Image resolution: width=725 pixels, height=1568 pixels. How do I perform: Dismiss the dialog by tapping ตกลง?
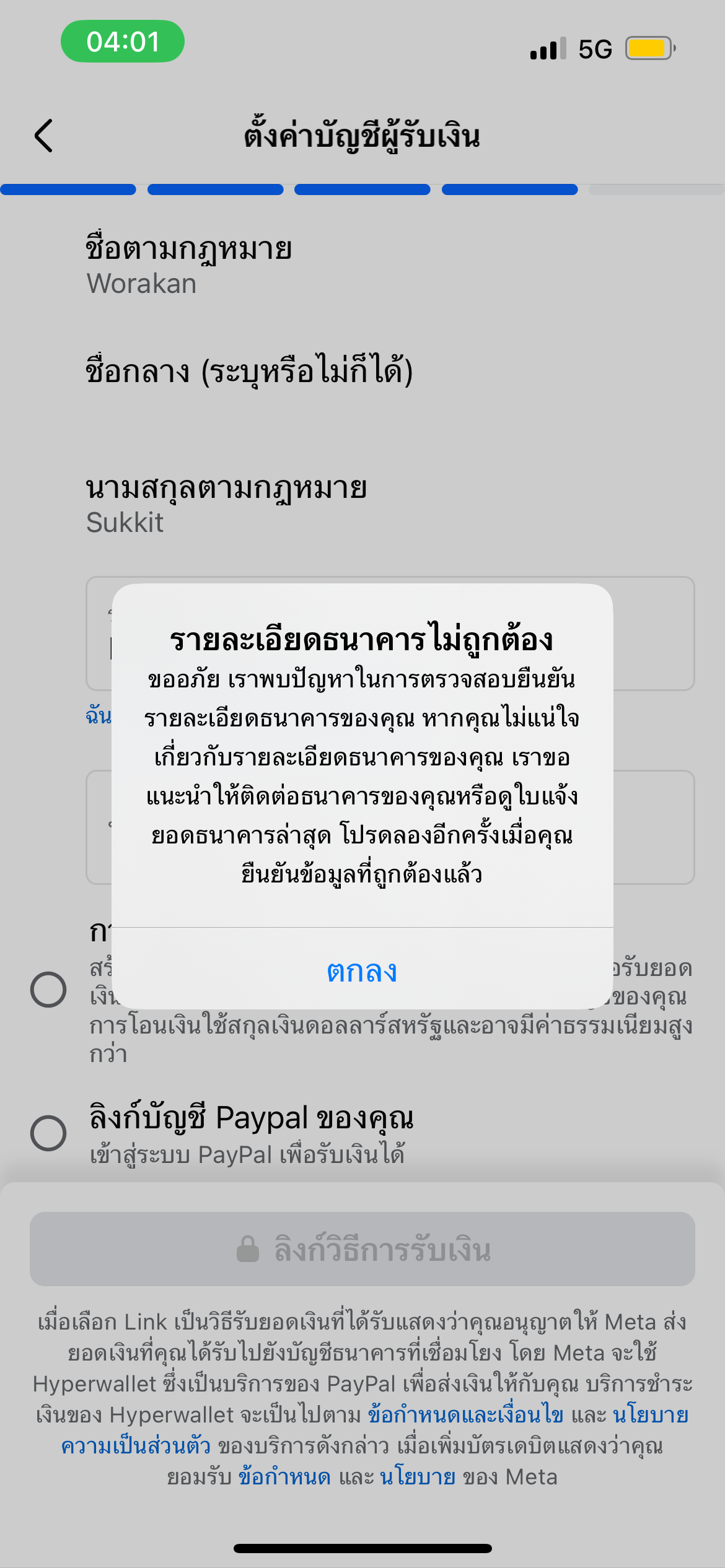click(x=362, y=970)
